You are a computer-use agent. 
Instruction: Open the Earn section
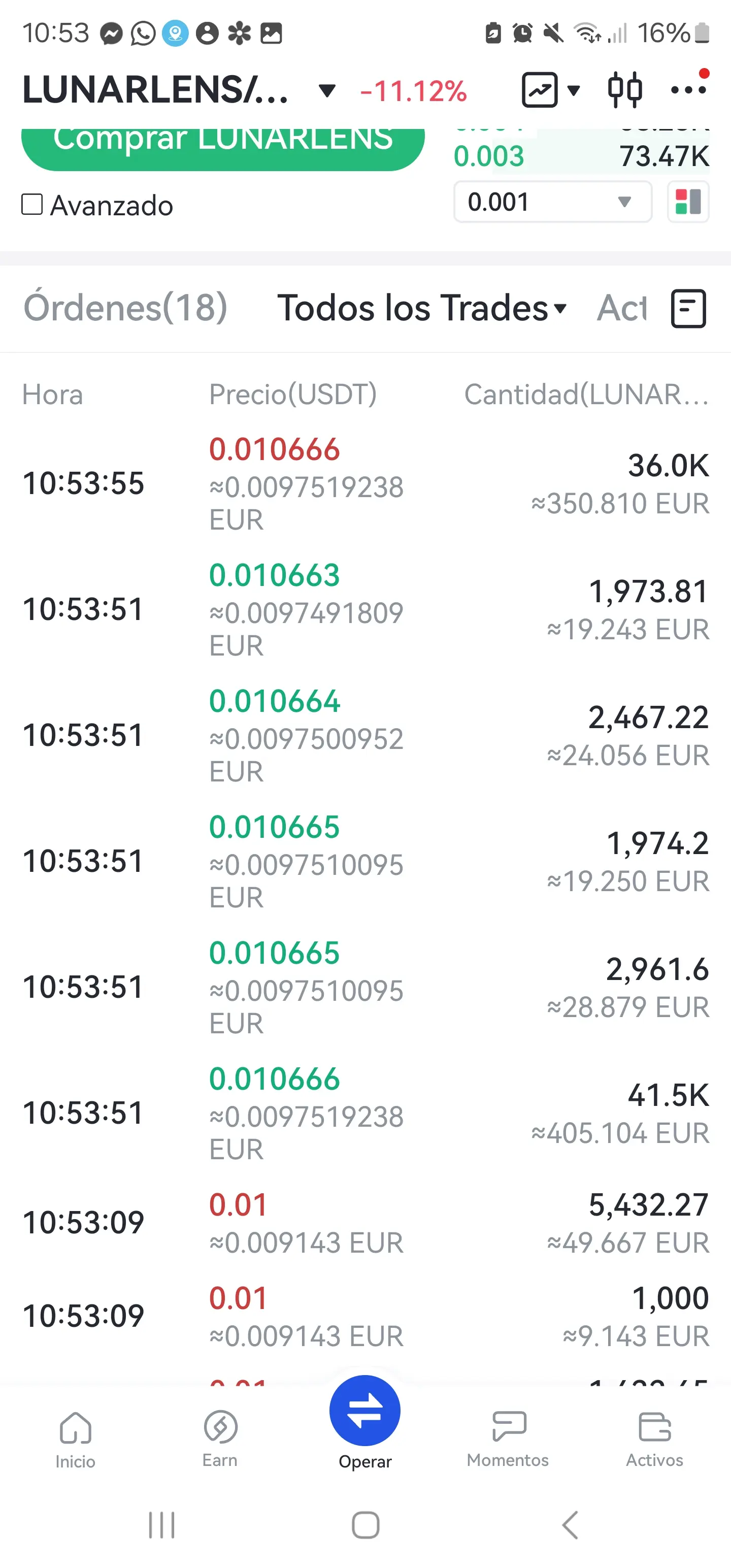(220, 1436)
